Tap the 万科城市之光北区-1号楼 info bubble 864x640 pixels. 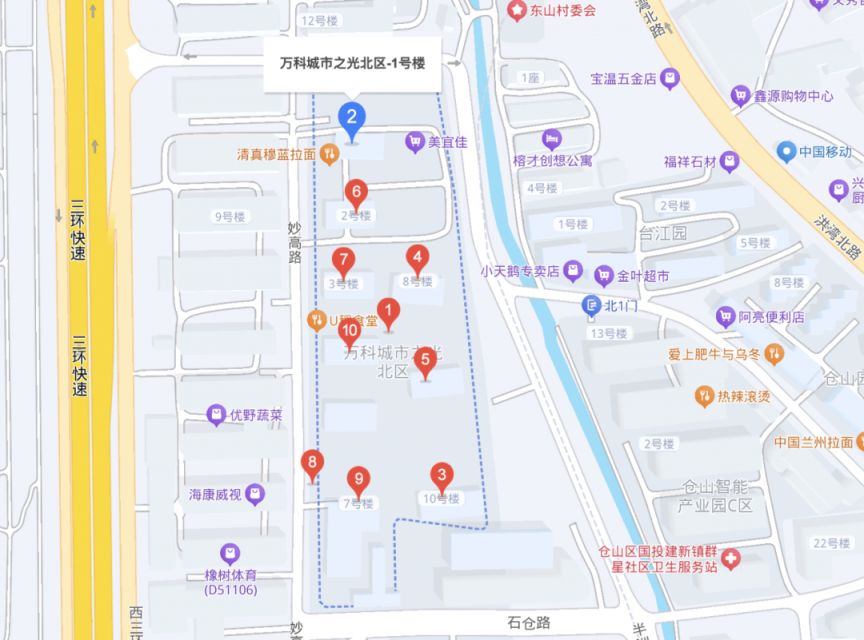pos(351,63)
